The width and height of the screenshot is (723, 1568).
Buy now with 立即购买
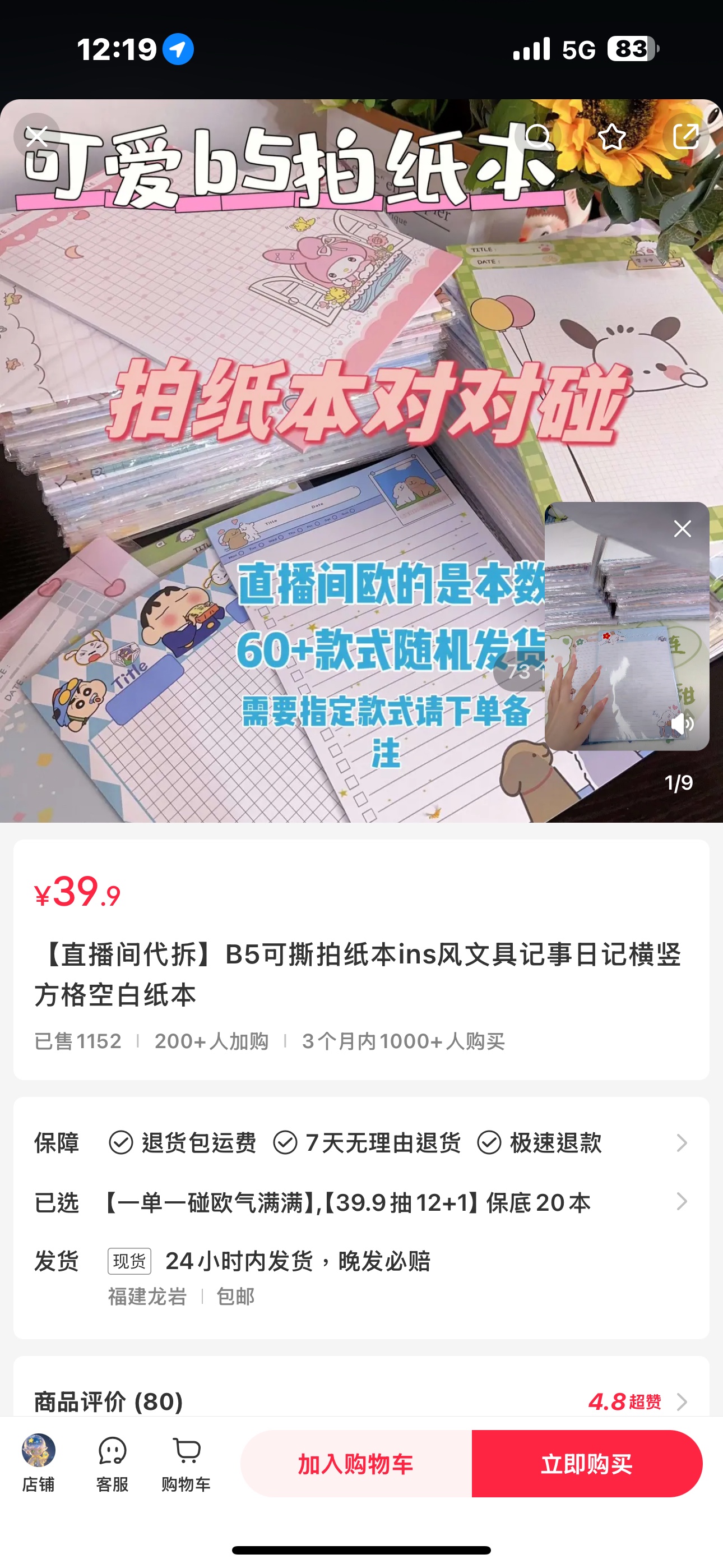pyautogui.click(x=587, y=1464)
